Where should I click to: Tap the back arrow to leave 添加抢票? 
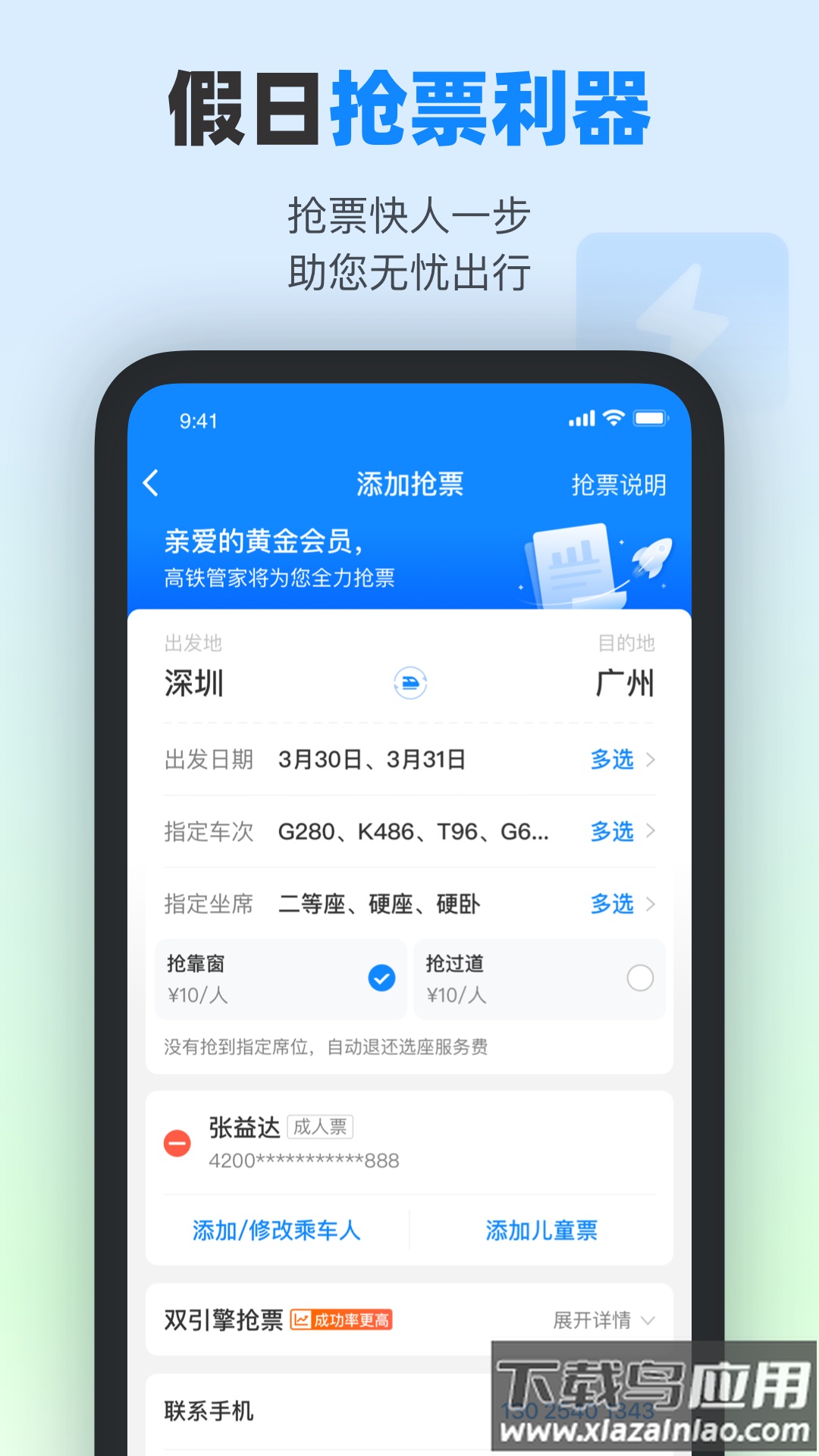152,484
